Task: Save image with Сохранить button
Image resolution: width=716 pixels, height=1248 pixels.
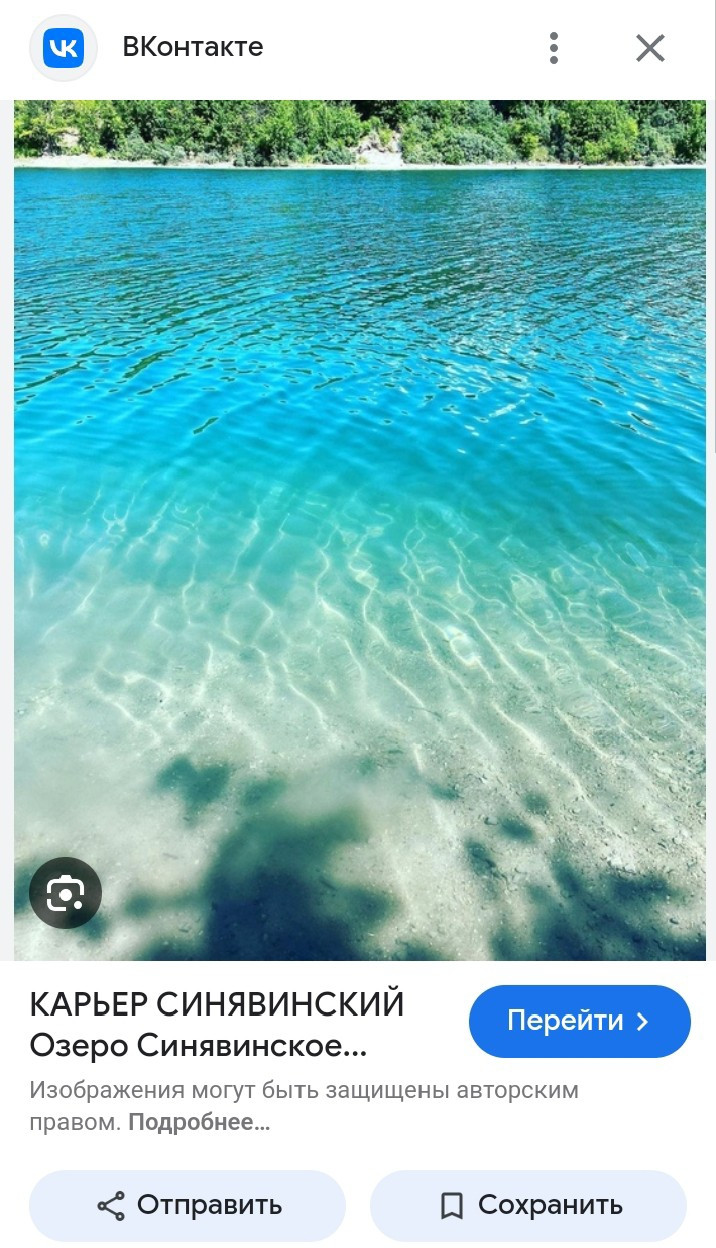Action: coord(528,1205)
